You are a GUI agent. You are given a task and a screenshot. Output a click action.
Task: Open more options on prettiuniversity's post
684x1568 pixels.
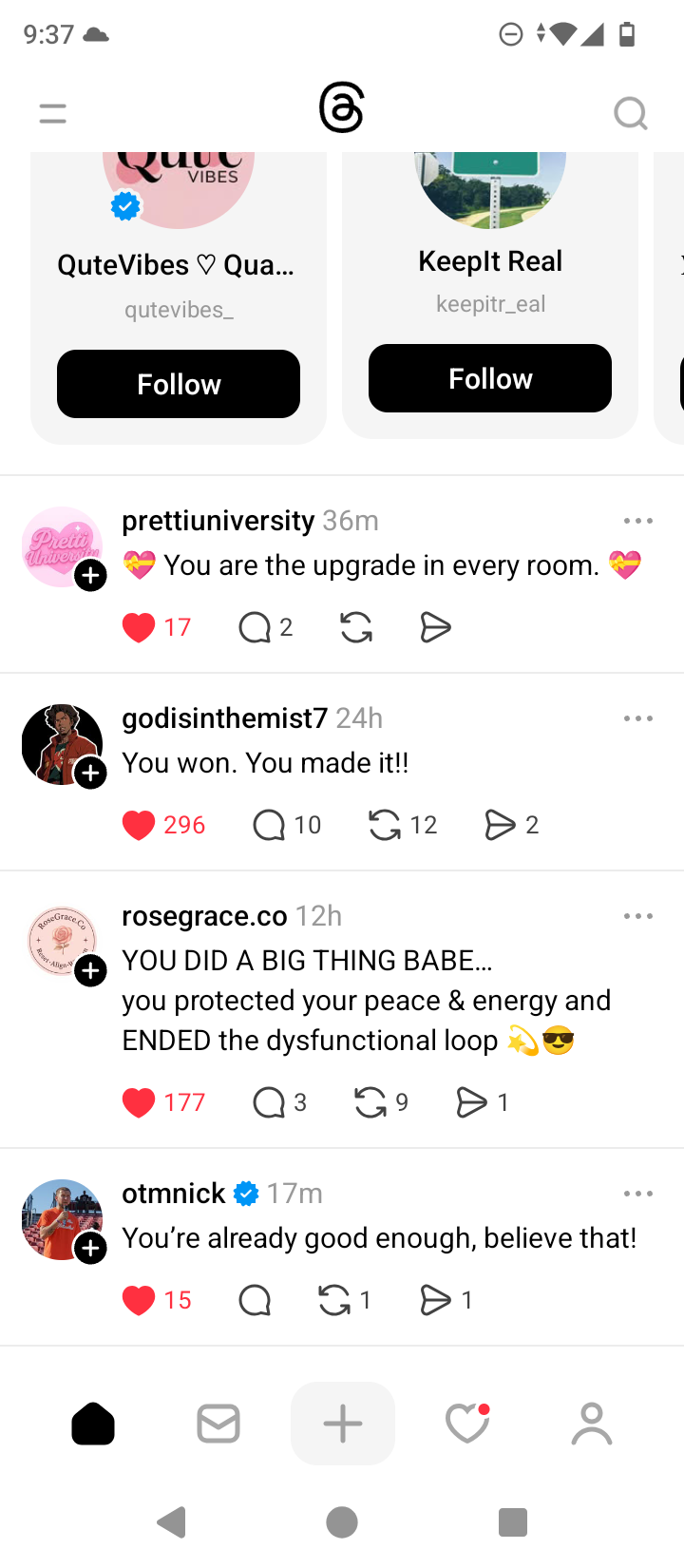(638, 521)
